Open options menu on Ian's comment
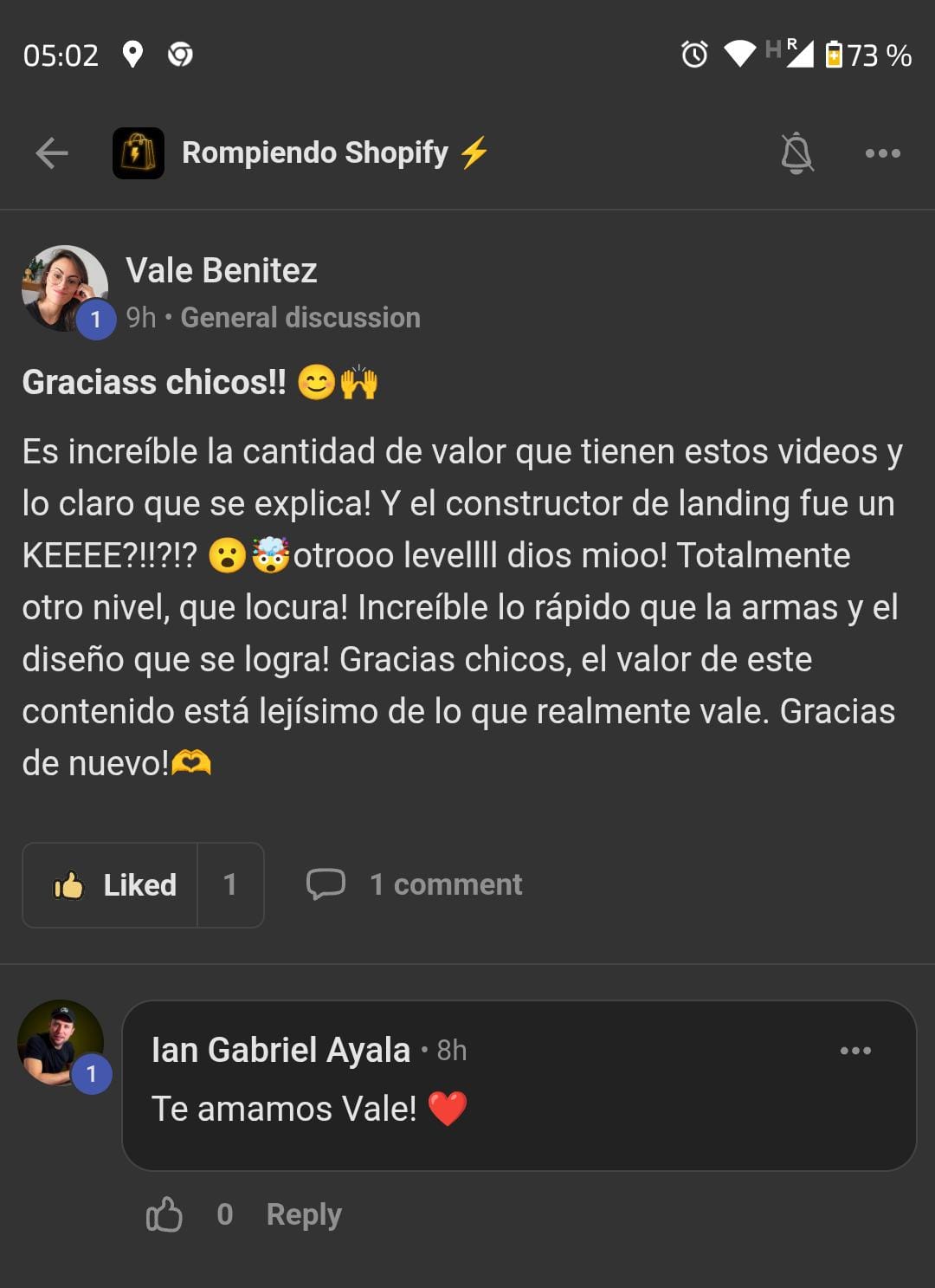935x1288 pixels. (x=855, y=1051)
